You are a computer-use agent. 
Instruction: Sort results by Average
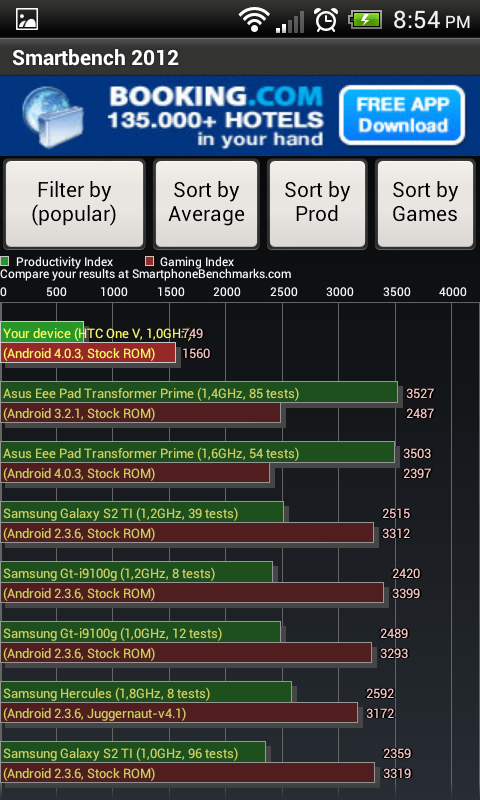point(206,204)
